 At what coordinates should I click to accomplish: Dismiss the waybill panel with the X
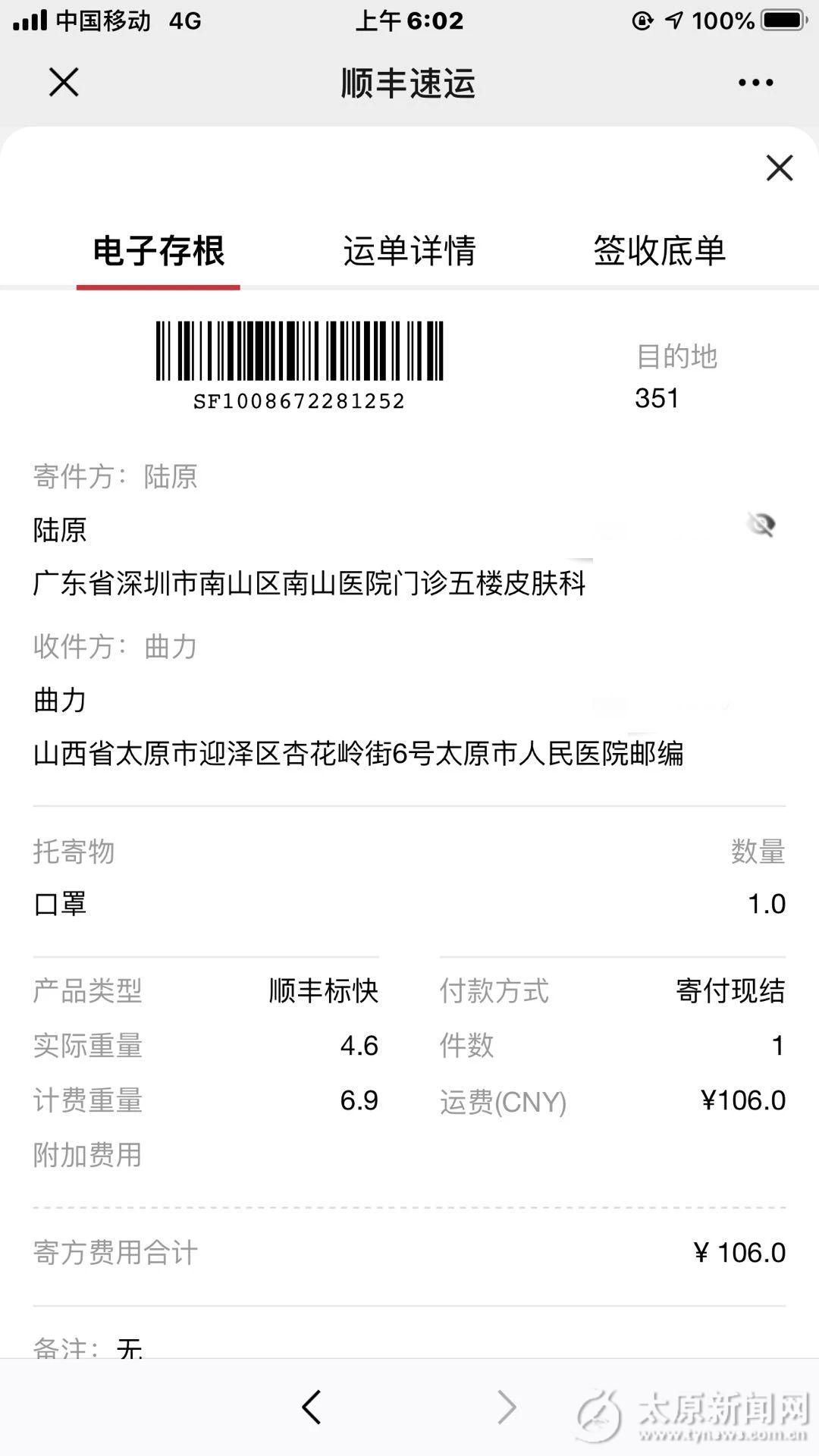779,168
